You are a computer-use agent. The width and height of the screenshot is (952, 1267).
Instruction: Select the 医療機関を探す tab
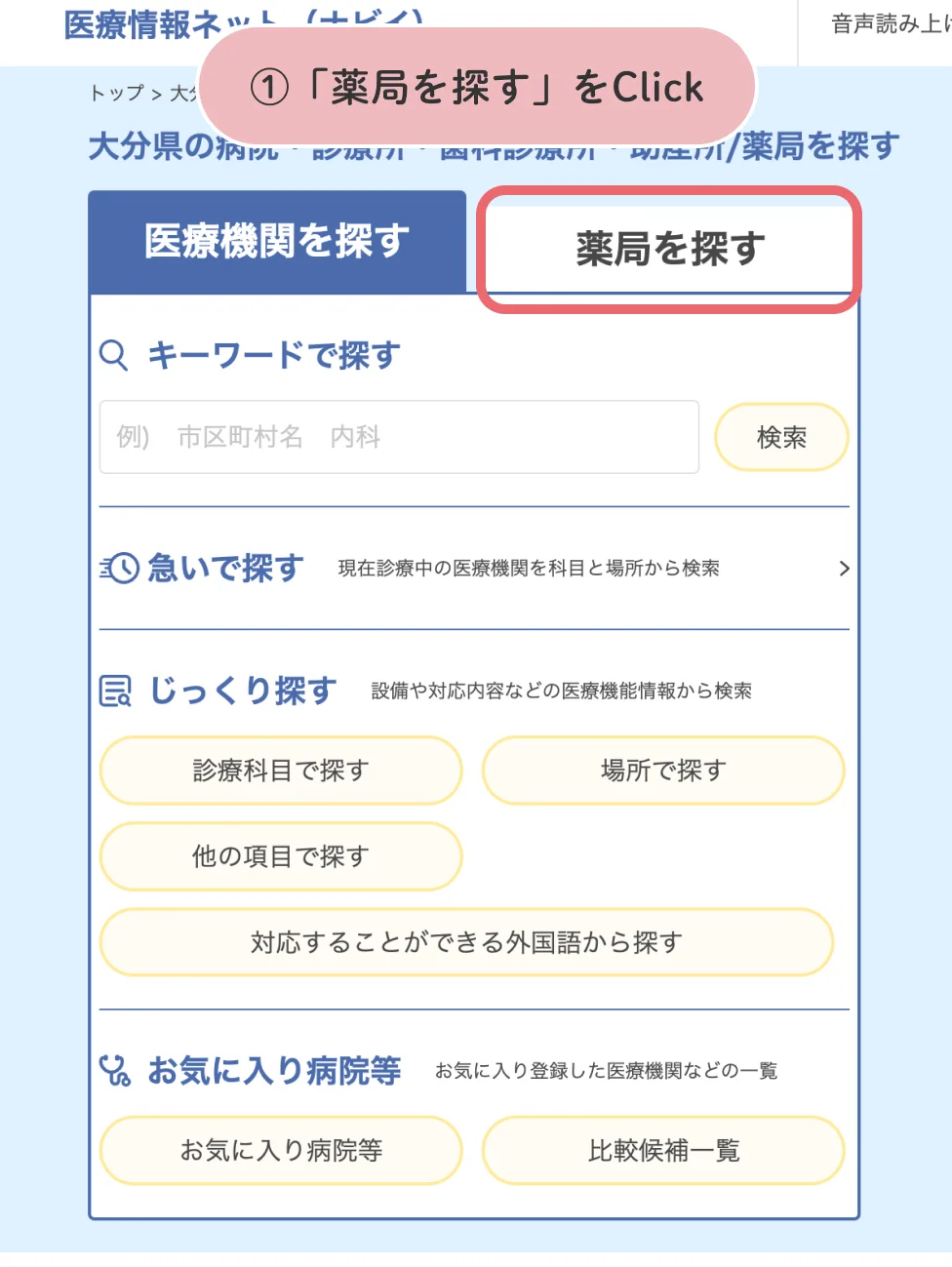(x=277, y=242)
